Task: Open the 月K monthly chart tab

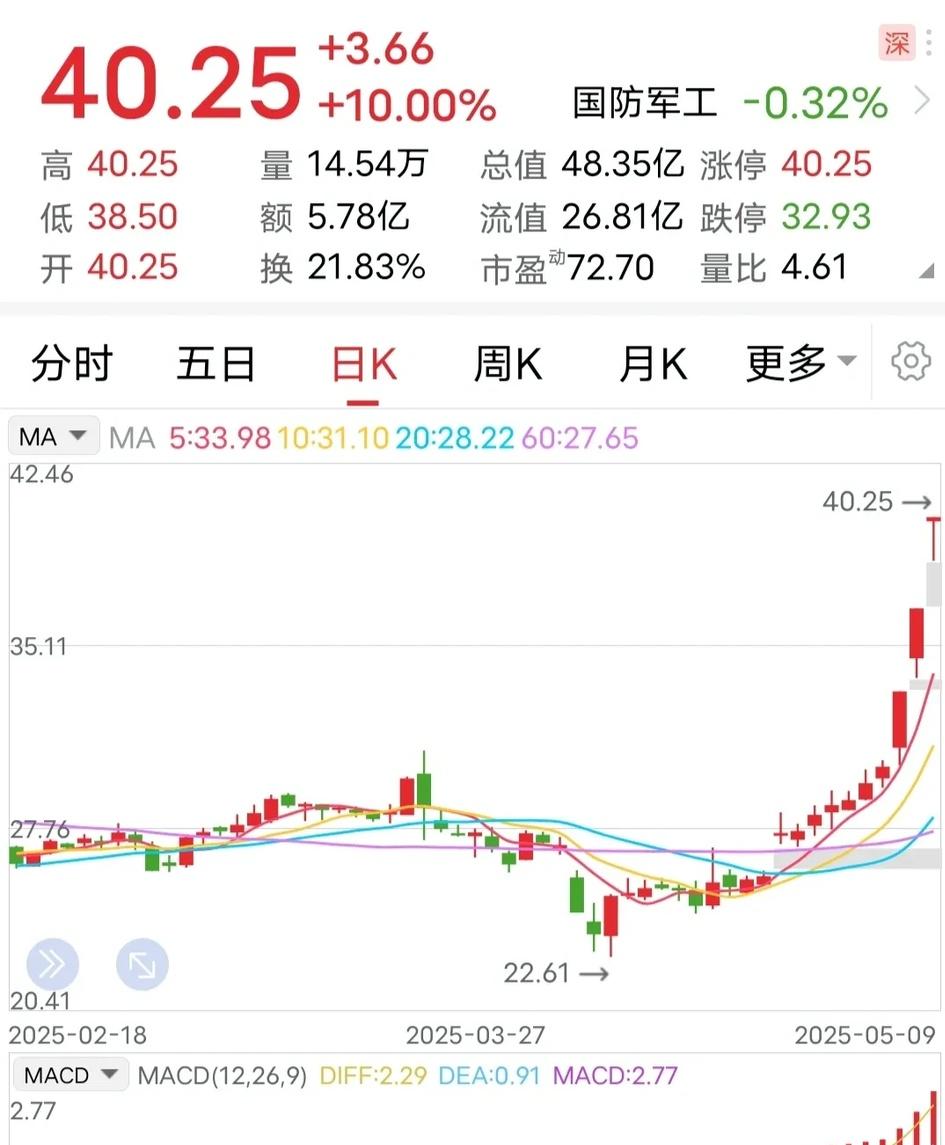Action: coord(652,363)
